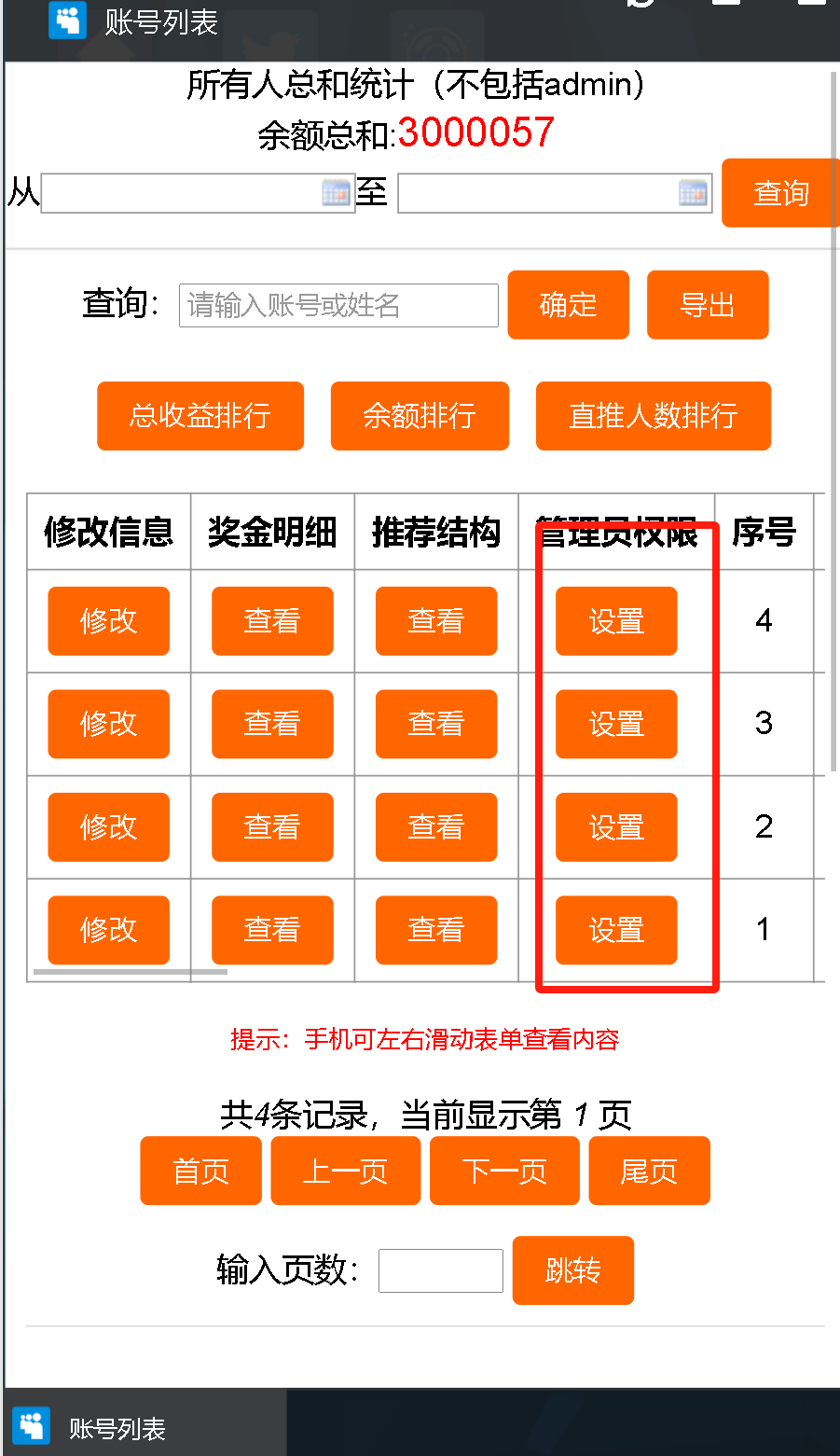The image size is (840, 1456).
Task: Open 余额排行 ranking
Action: click(x=420, y=416)
